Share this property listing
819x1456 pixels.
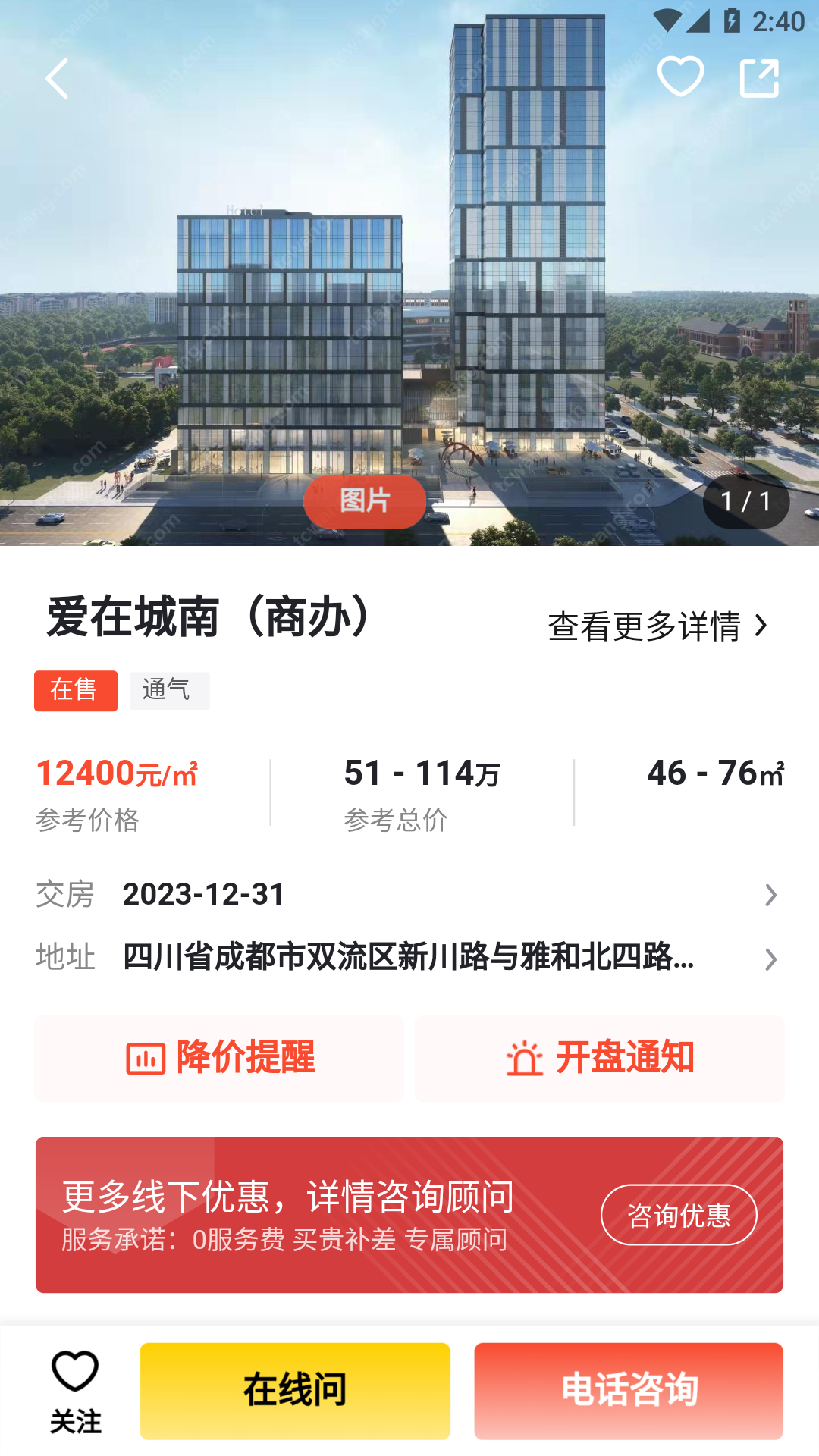point(759,78)
